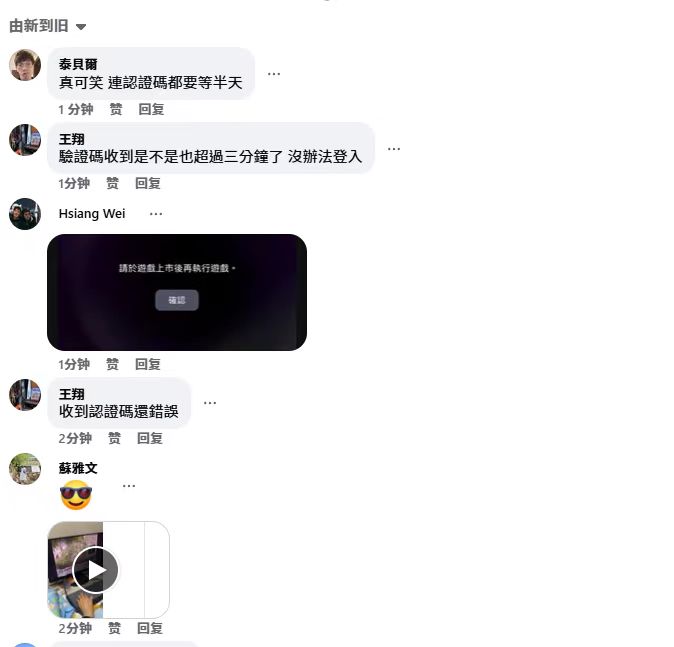Open the 由新到旧 sort dropdown
The image size is (674, 647).
(x=47, y=26)
